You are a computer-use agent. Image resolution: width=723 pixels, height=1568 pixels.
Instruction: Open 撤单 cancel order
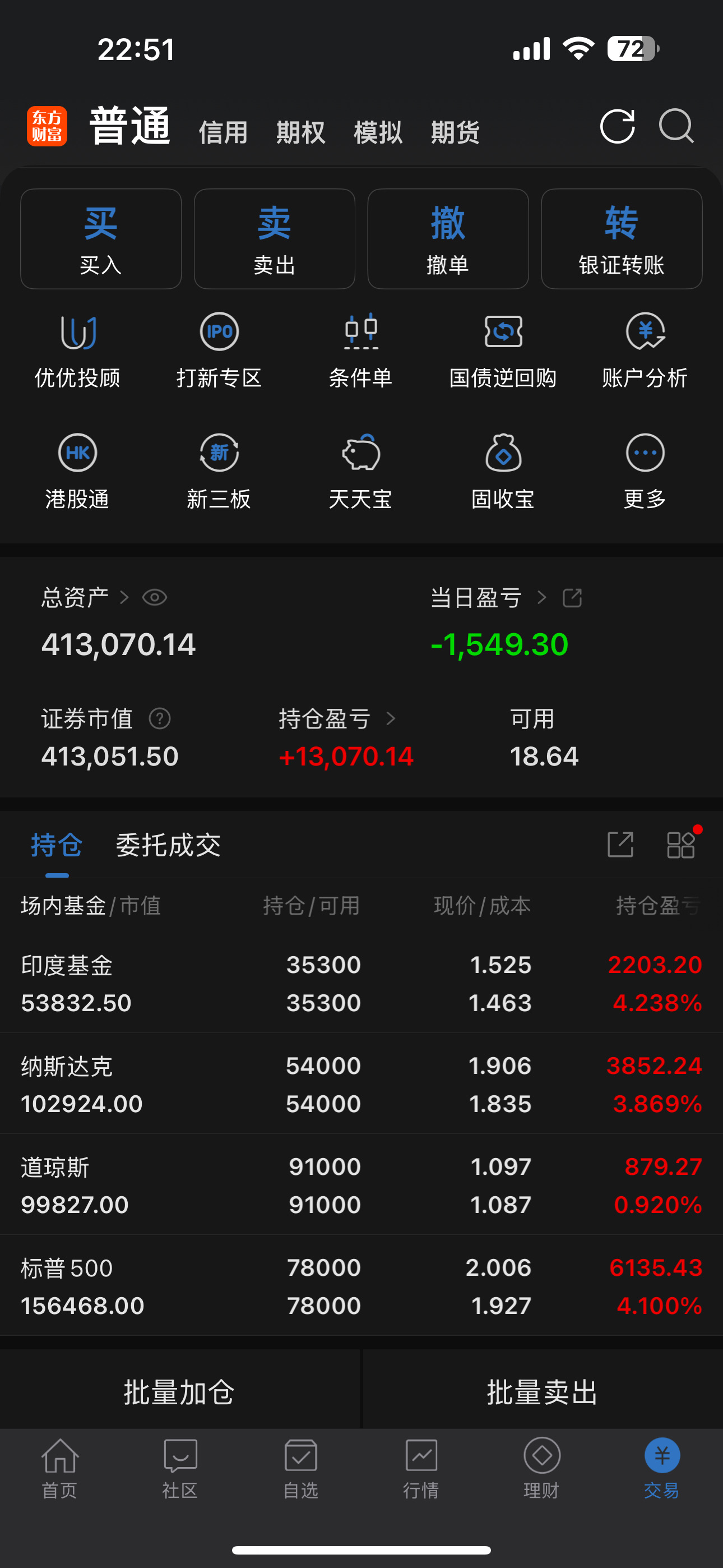[448, 238]
